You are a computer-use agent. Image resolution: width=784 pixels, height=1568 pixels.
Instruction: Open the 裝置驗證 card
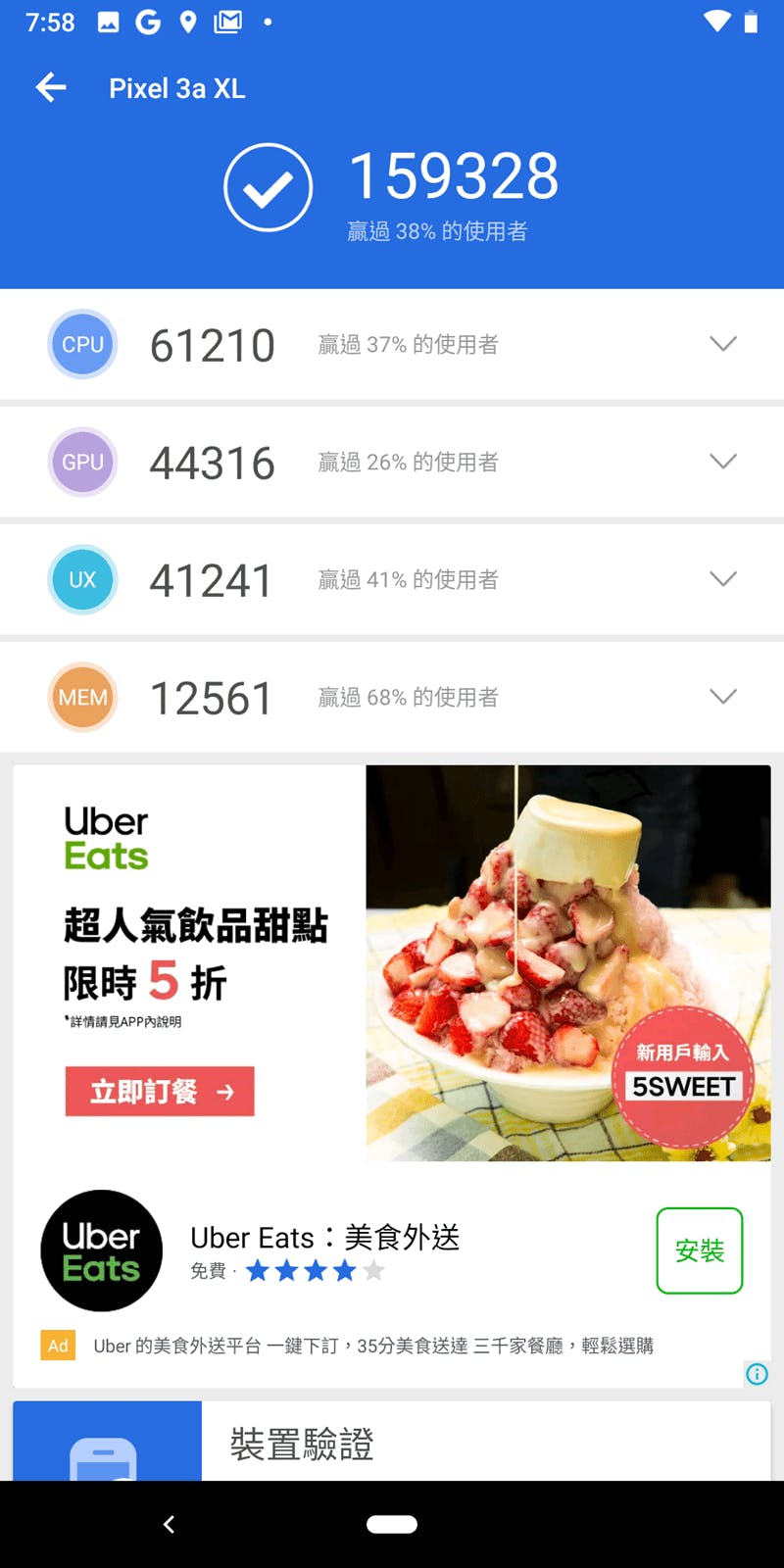[x=392, y=1443]
